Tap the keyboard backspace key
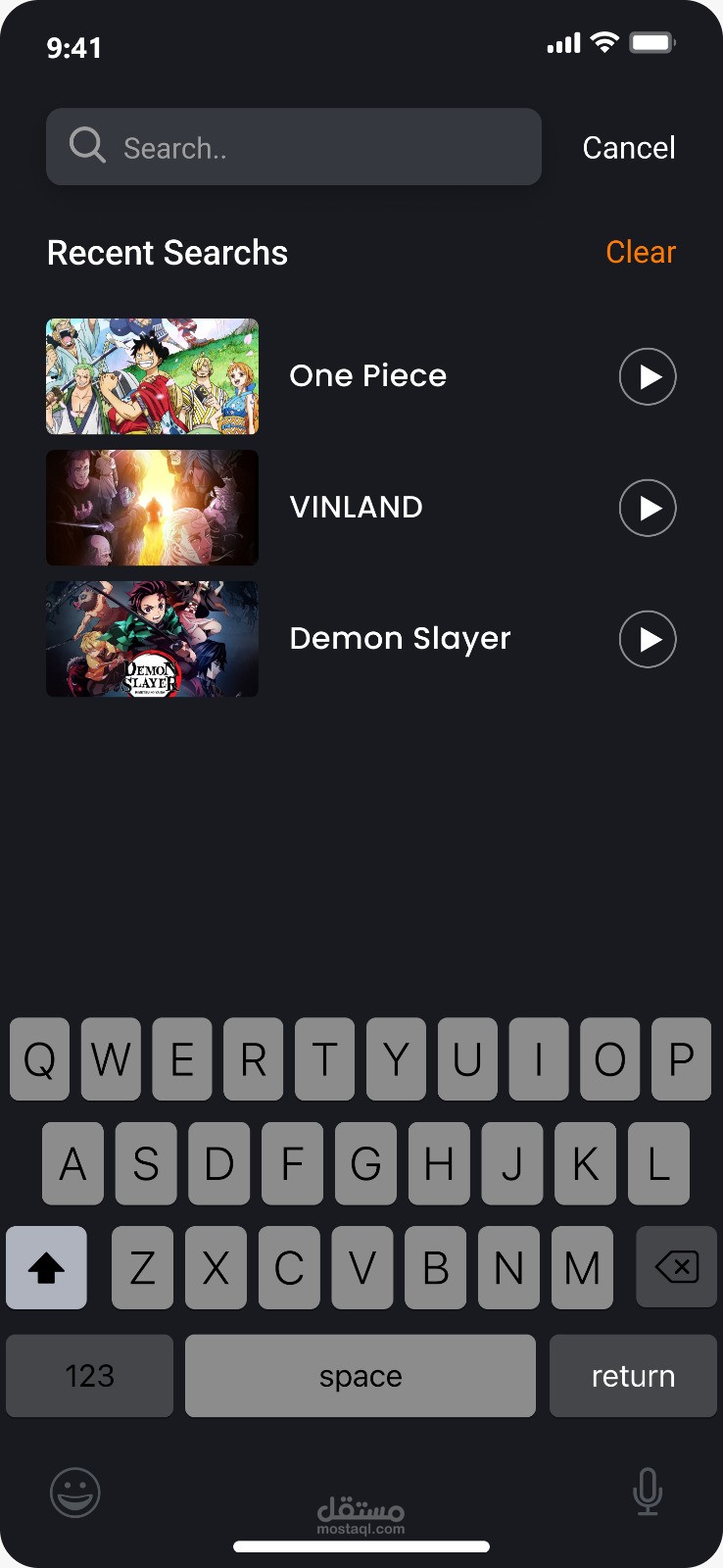The height and width of the screenshot is (1568, 723). click(676, 1267)
